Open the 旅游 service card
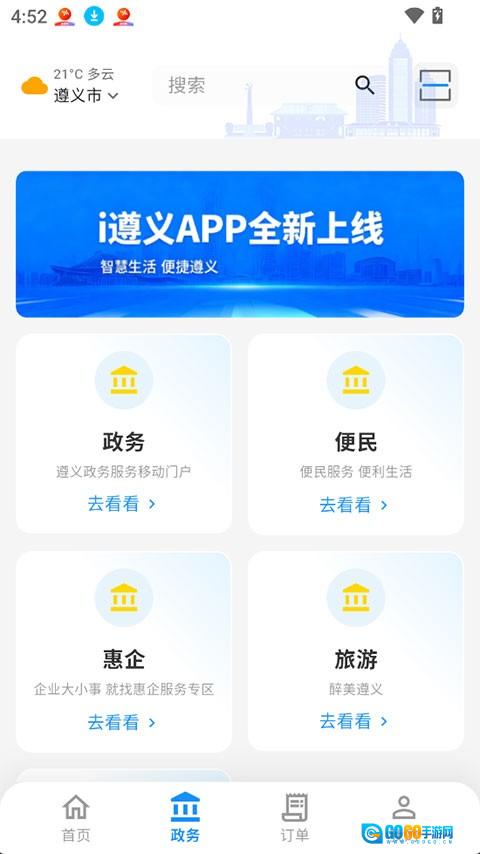 pyautogui.click(x=356, y=651)
